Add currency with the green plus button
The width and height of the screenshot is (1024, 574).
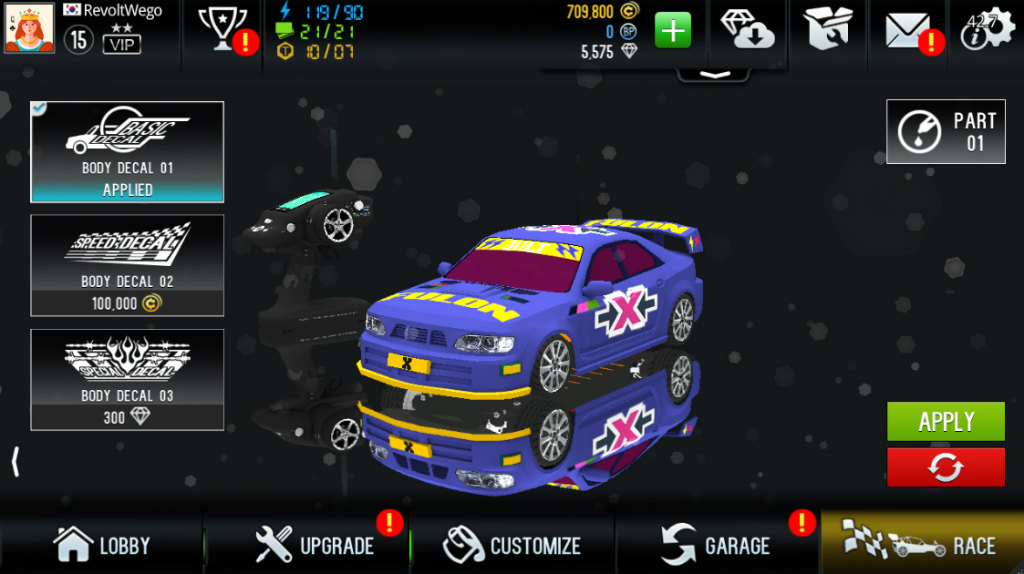coord(673,29)
